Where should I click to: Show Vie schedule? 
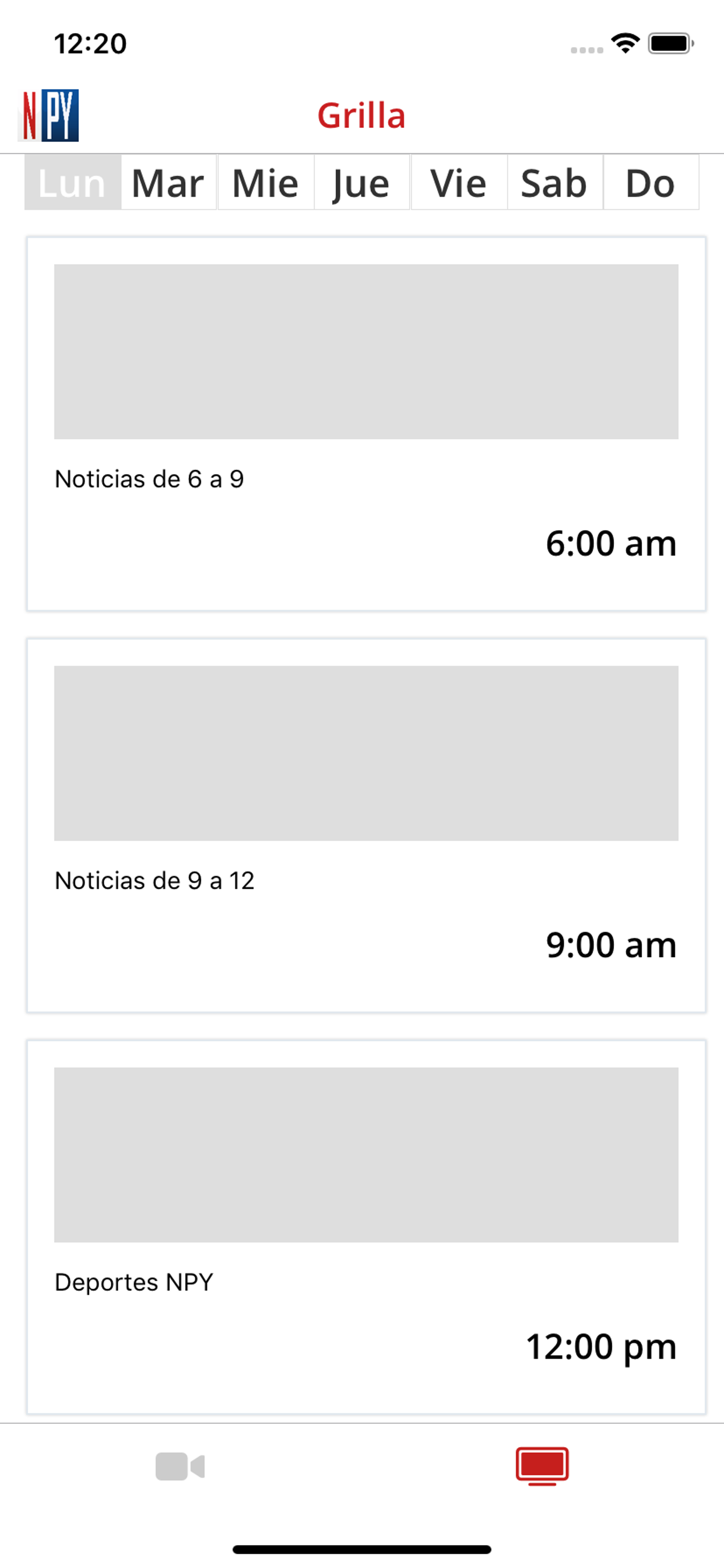[458, 183]
